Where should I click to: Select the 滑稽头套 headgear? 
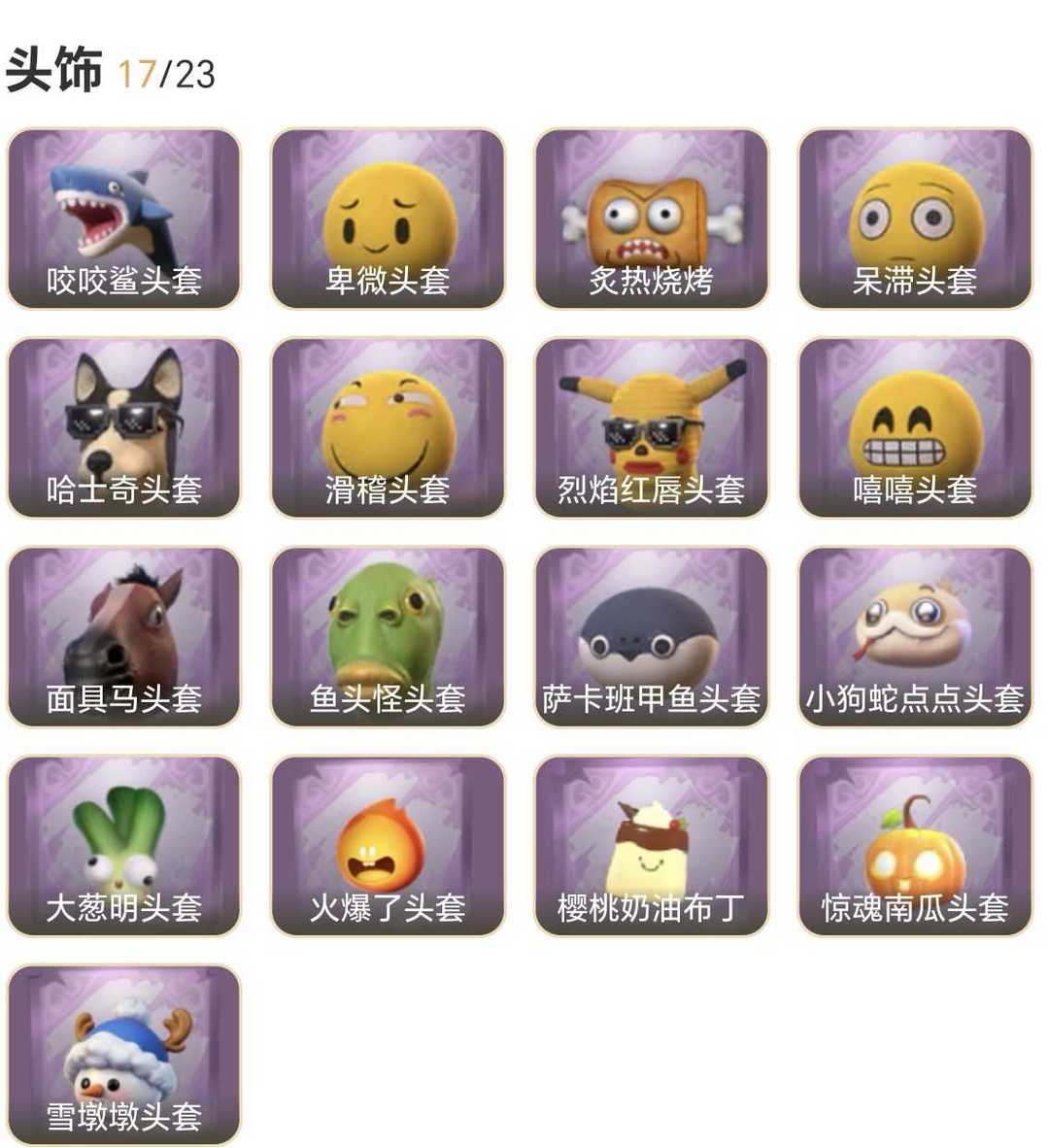[x=388, y=427]
